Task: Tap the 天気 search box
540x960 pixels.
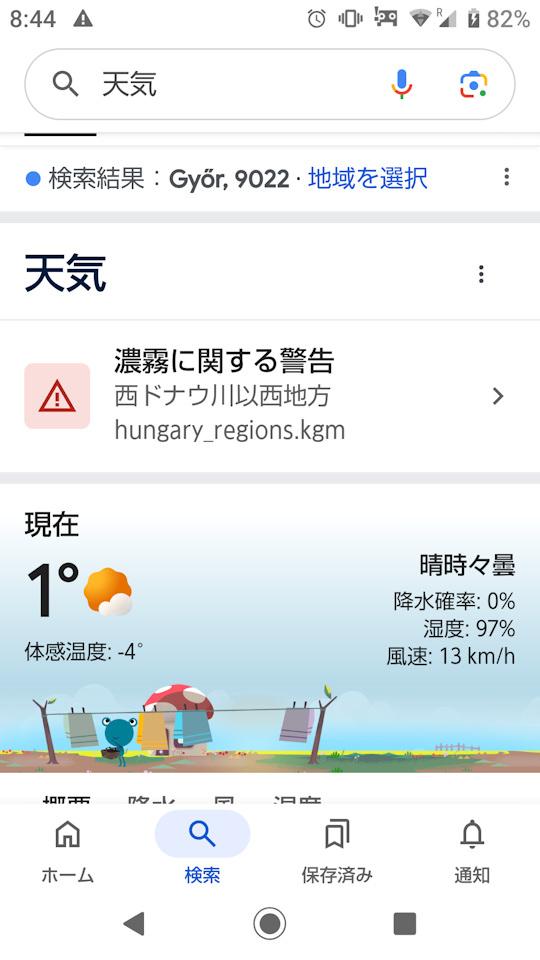Action: 269,84
